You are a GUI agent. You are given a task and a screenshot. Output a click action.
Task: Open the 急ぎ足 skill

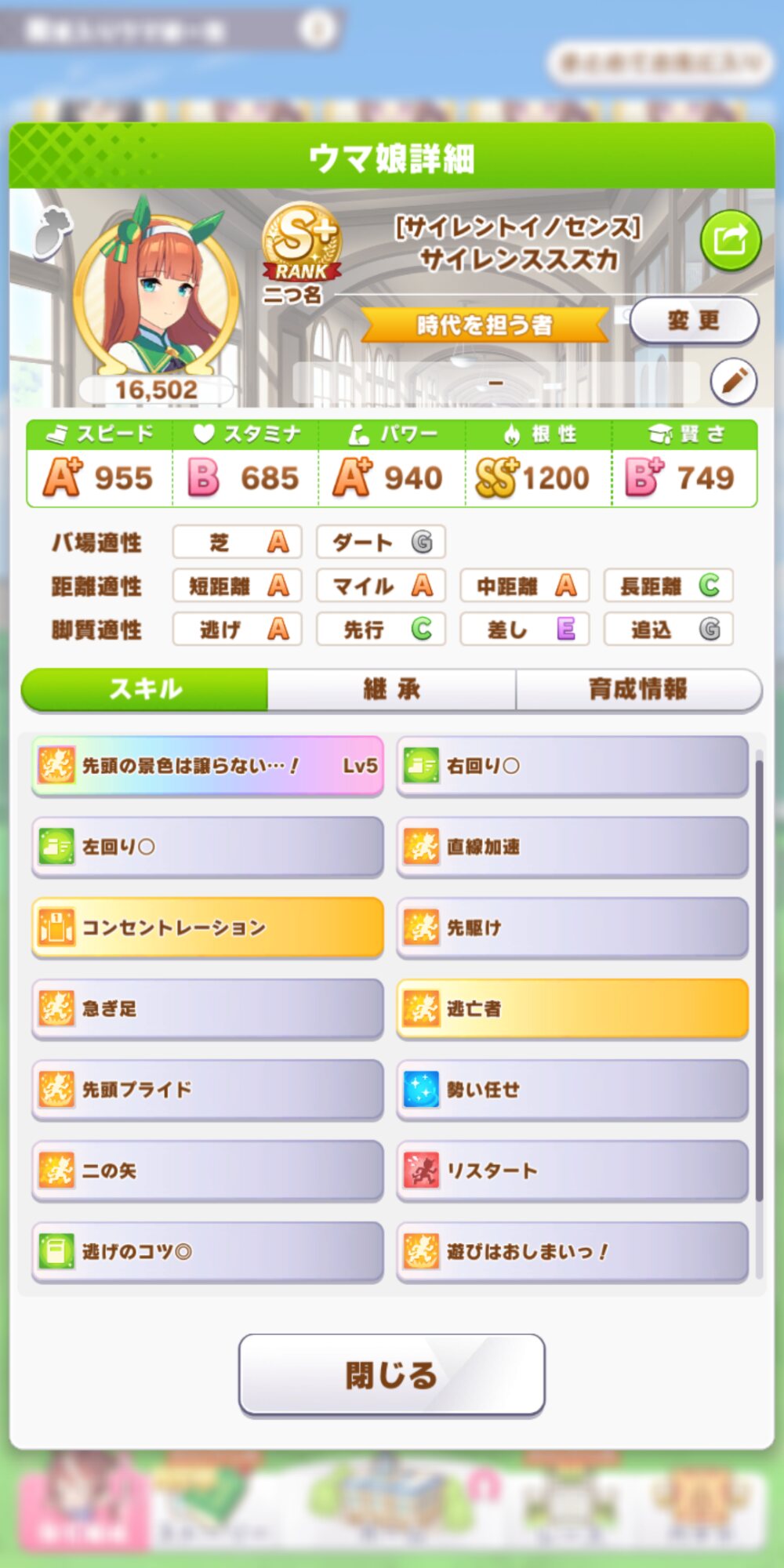[208, 1008]
